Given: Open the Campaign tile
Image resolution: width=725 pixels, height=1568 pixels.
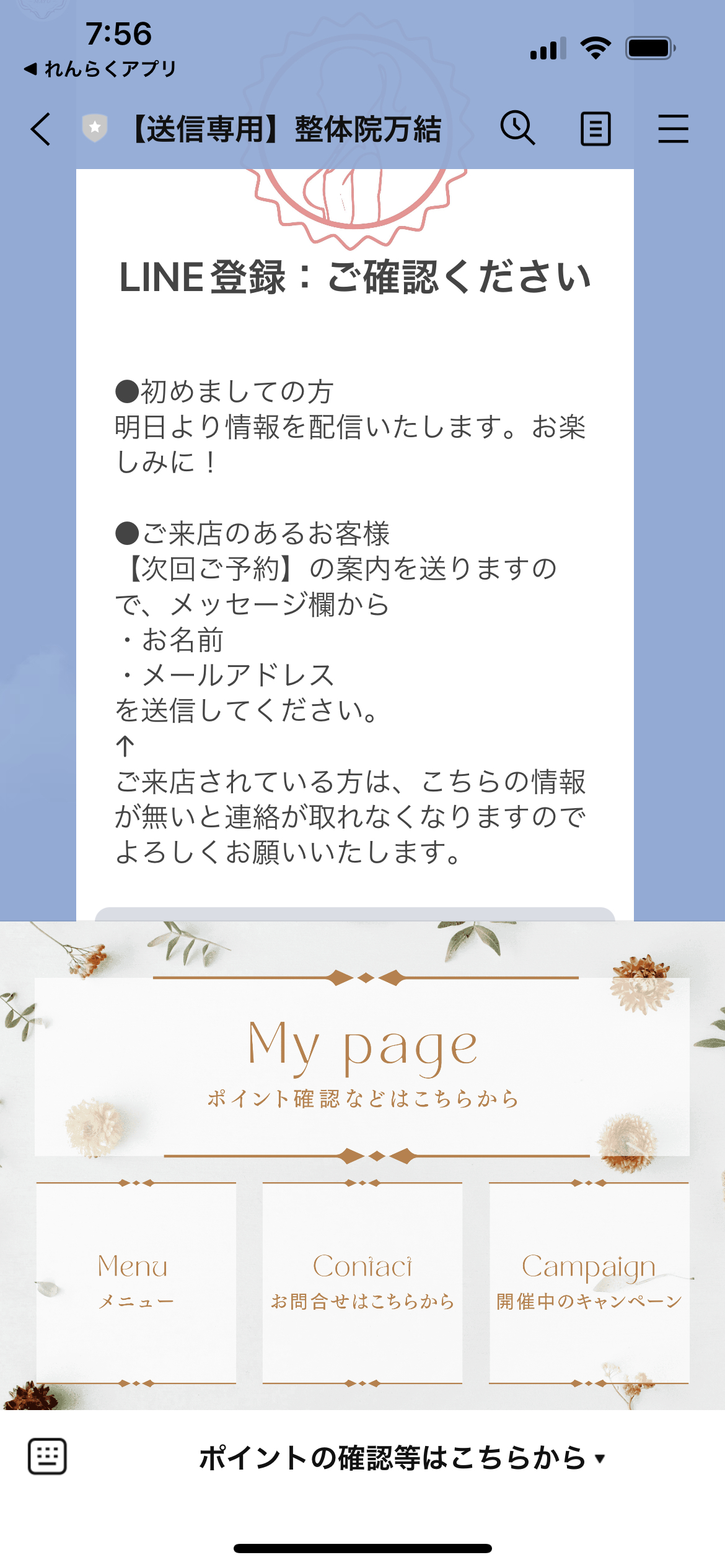Looking at the screenshot, I should pyautogui.click(x=589, y=1283).
